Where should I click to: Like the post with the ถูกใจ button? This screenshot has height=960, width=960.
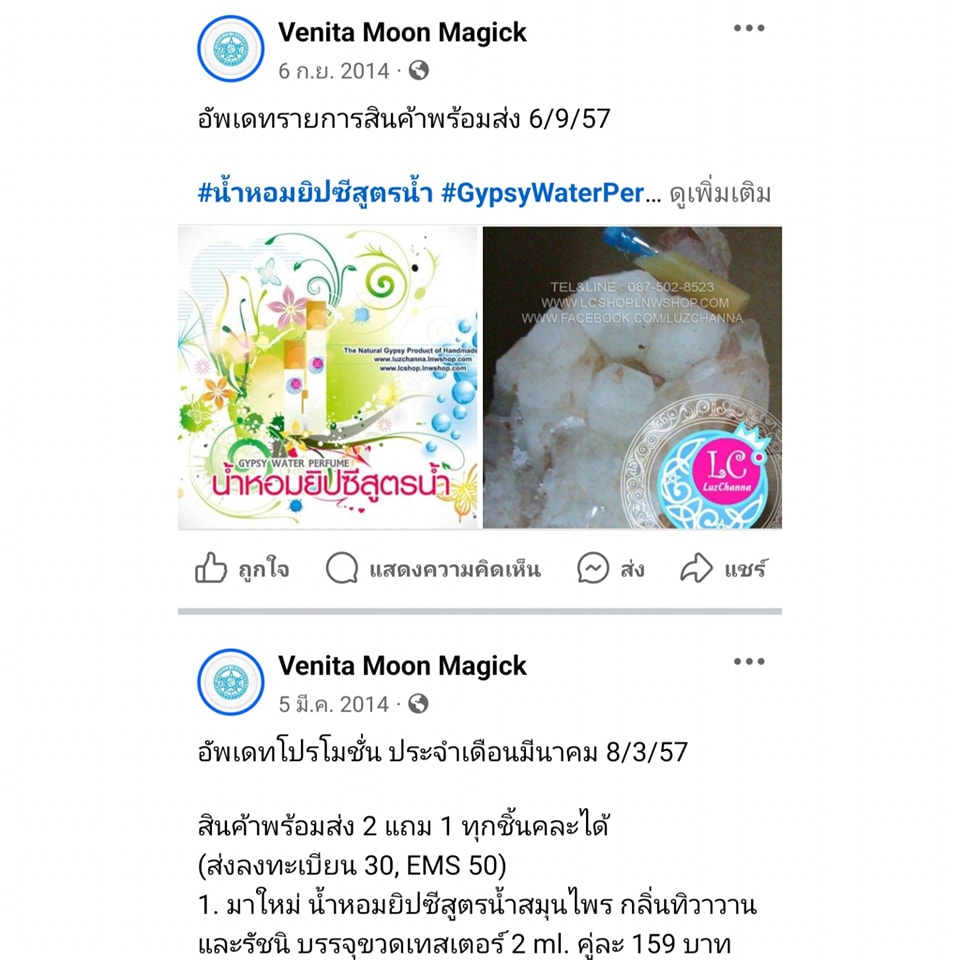point(242,569)
